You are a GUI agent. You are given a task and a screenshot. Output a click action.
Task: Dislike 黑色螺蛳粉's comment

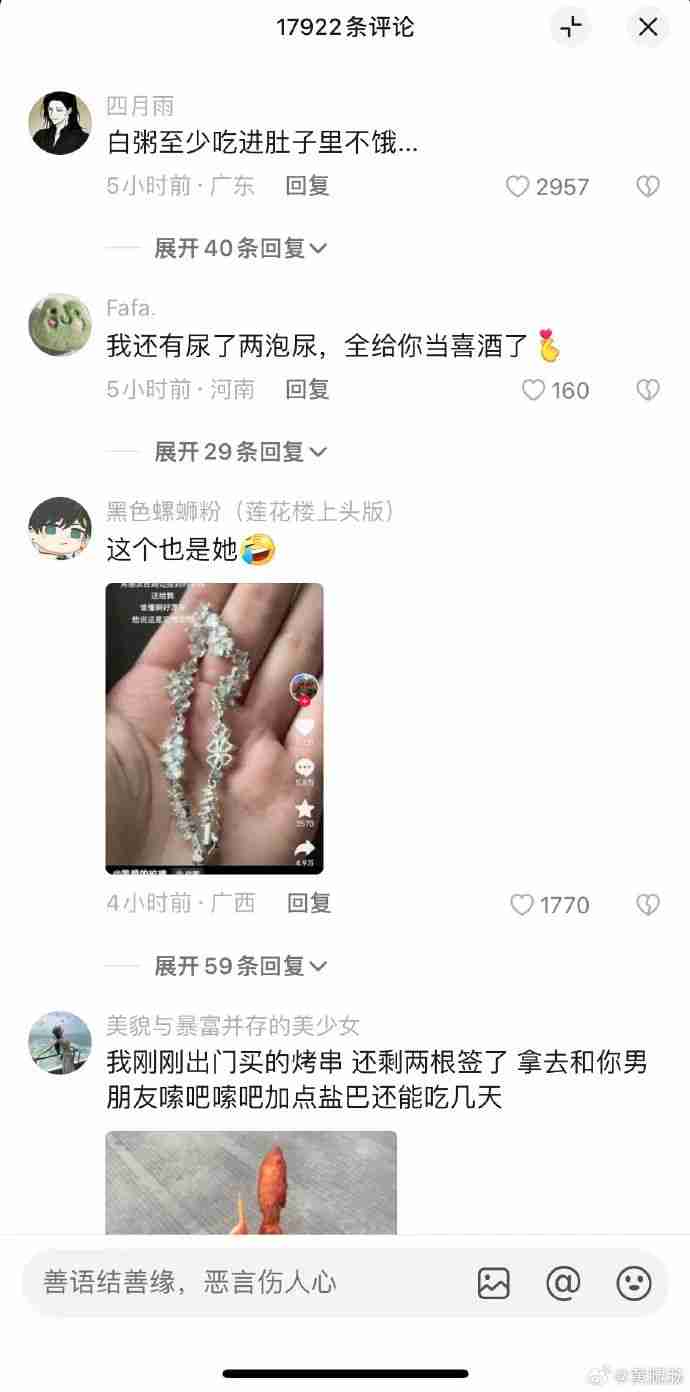pyautogui.click(x=648, y=905)
